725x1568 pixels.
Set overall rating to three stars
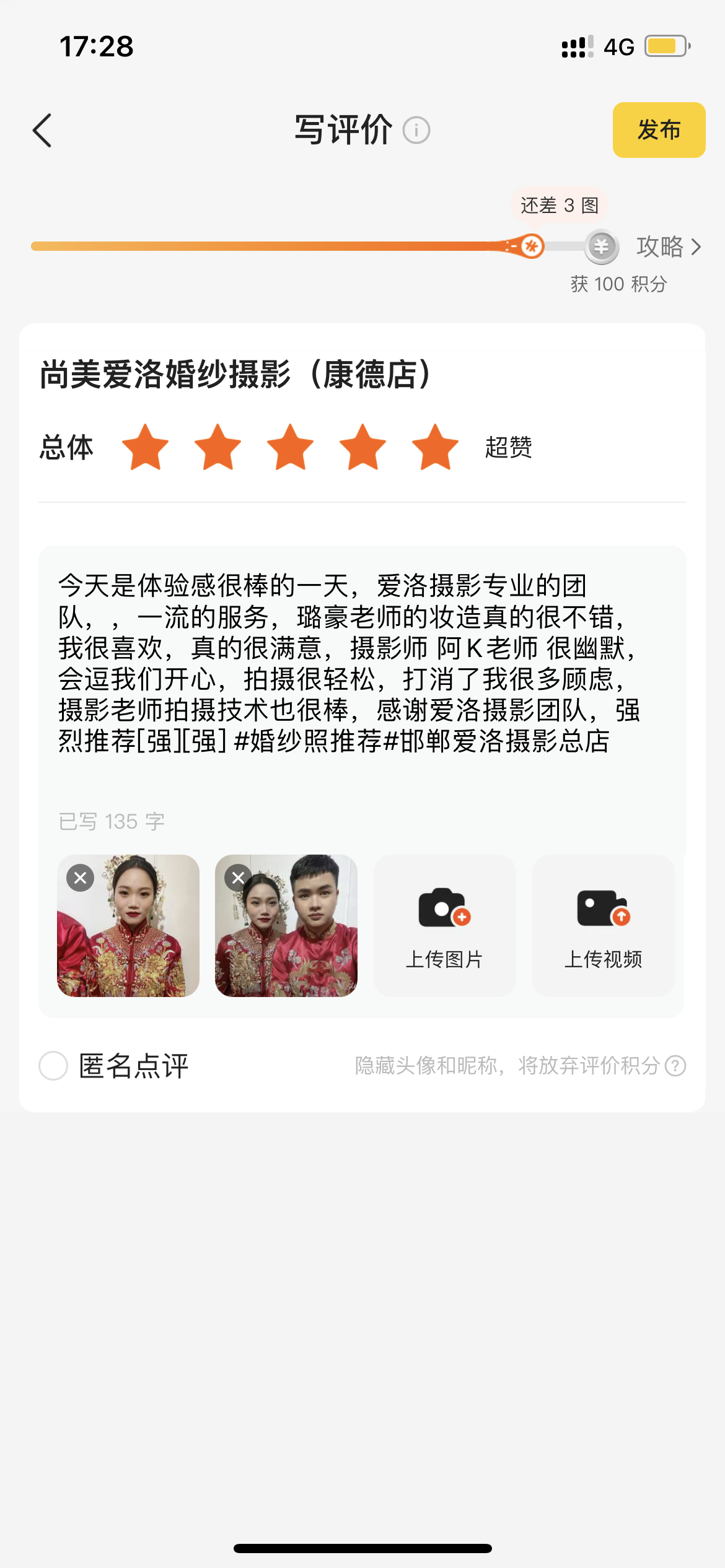click(290, 447)
